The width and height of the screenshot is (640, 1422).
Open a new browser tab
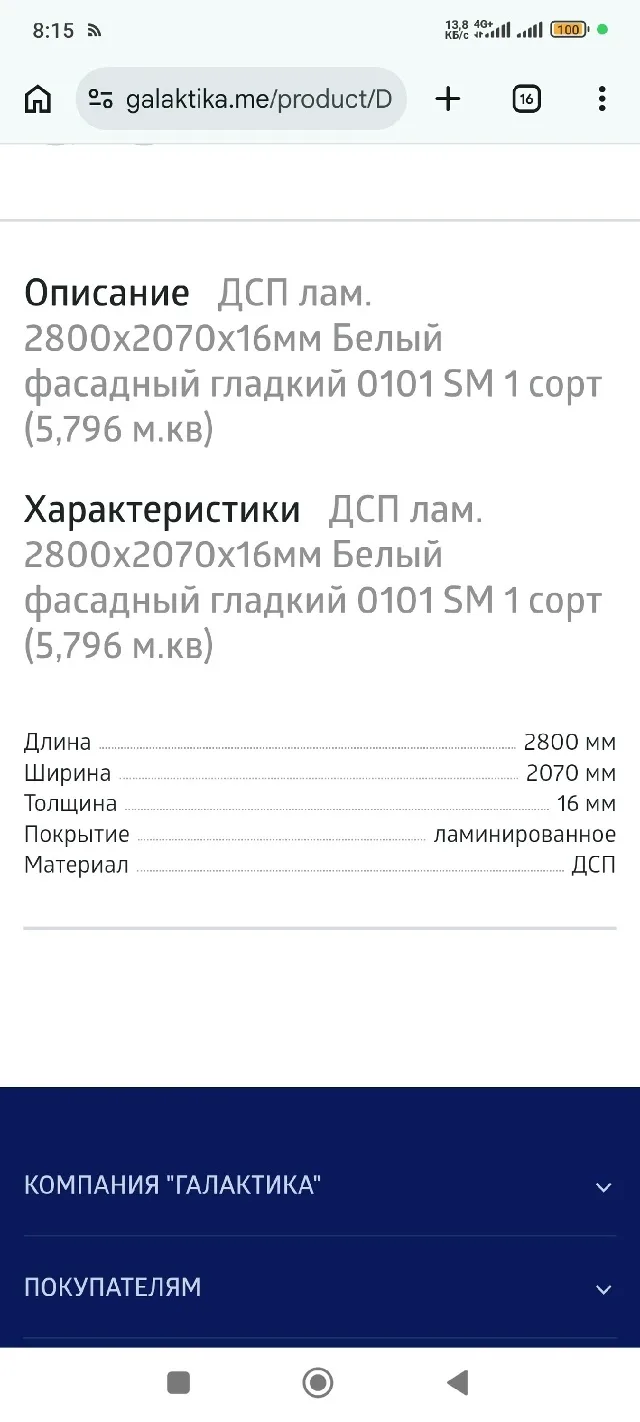tap(448, 99)
